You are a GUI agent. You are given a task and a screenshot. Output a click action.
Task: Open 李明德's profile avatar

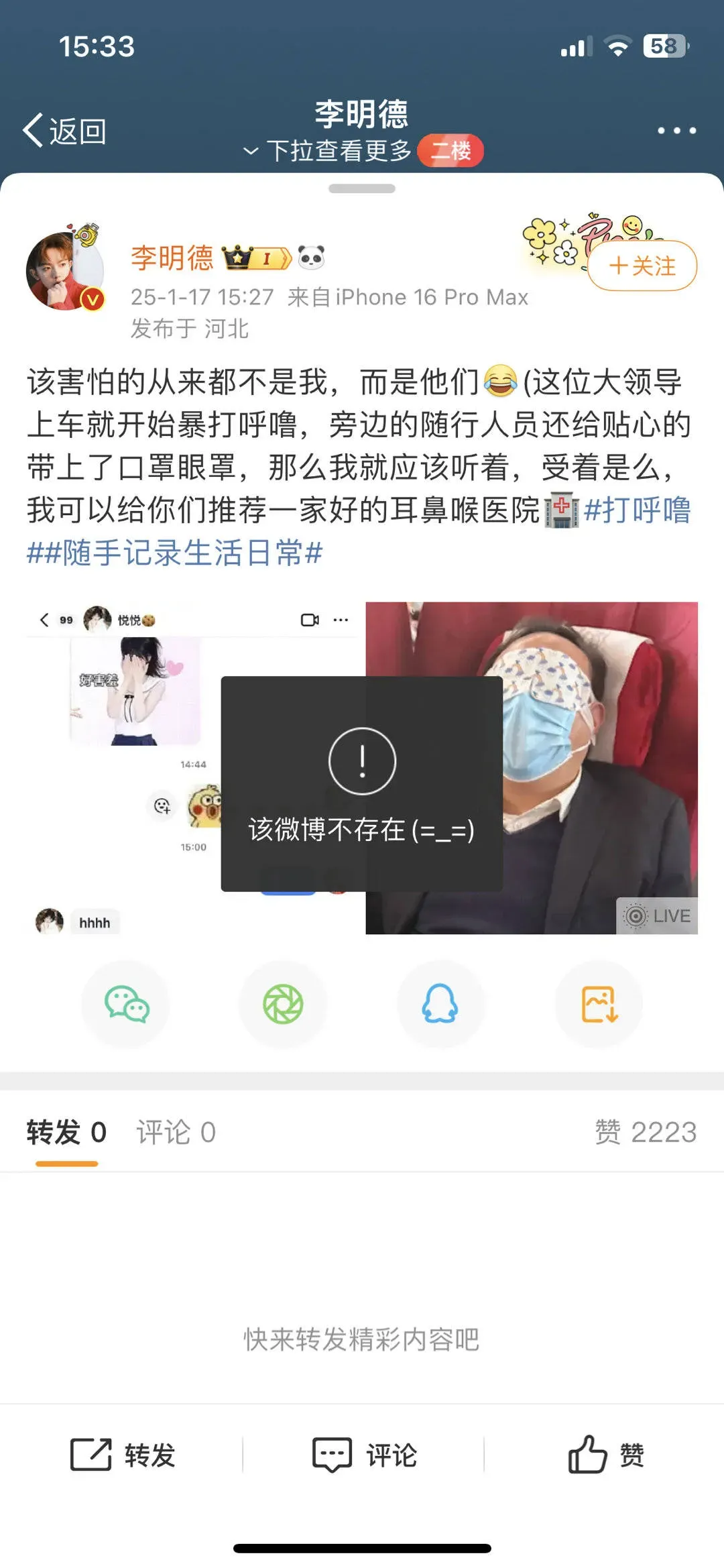[x=65, y=271]
